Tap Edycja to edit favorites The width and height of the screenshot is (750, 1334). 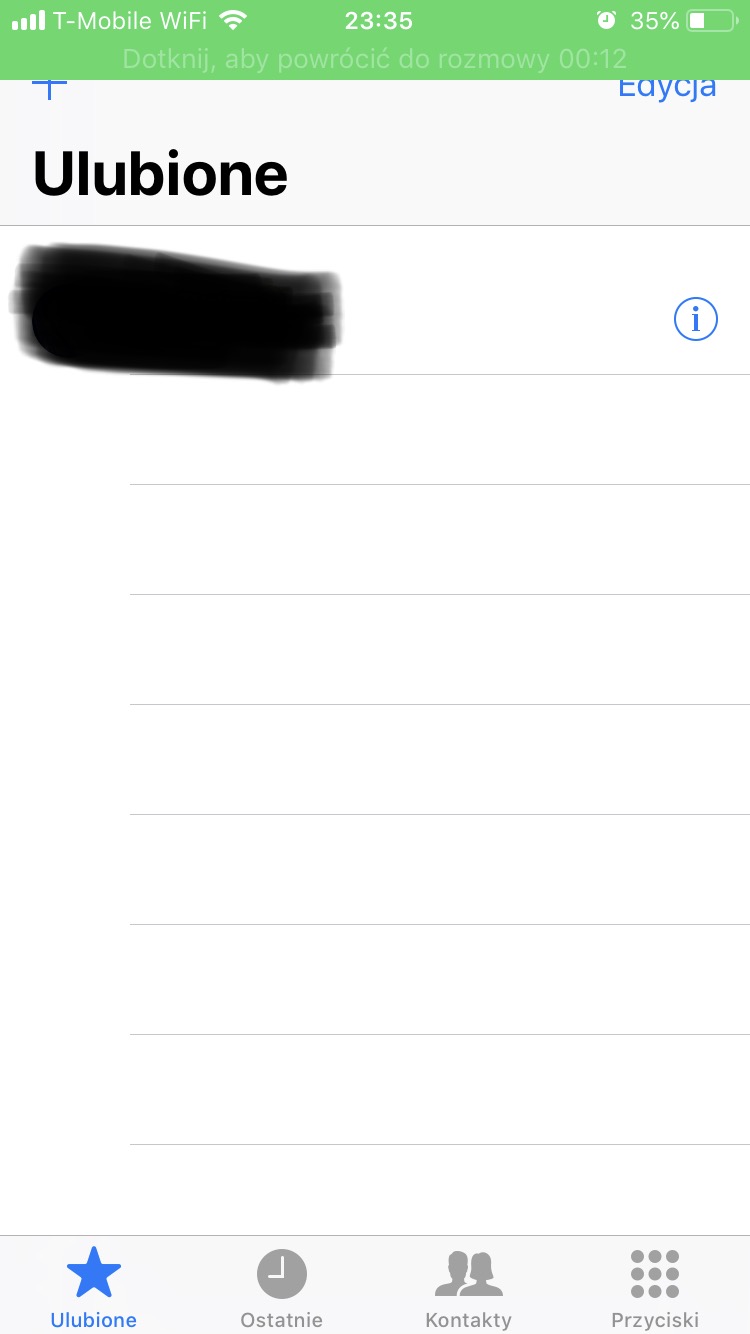tap(666, 90)
